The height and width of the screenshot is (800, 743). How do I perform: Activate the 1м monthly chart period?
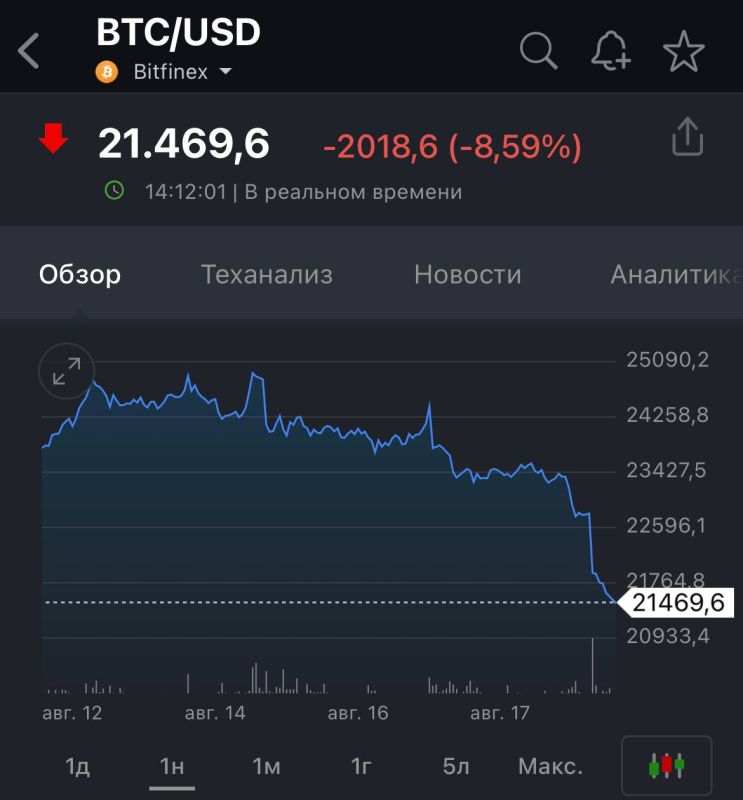pos(263,765)
